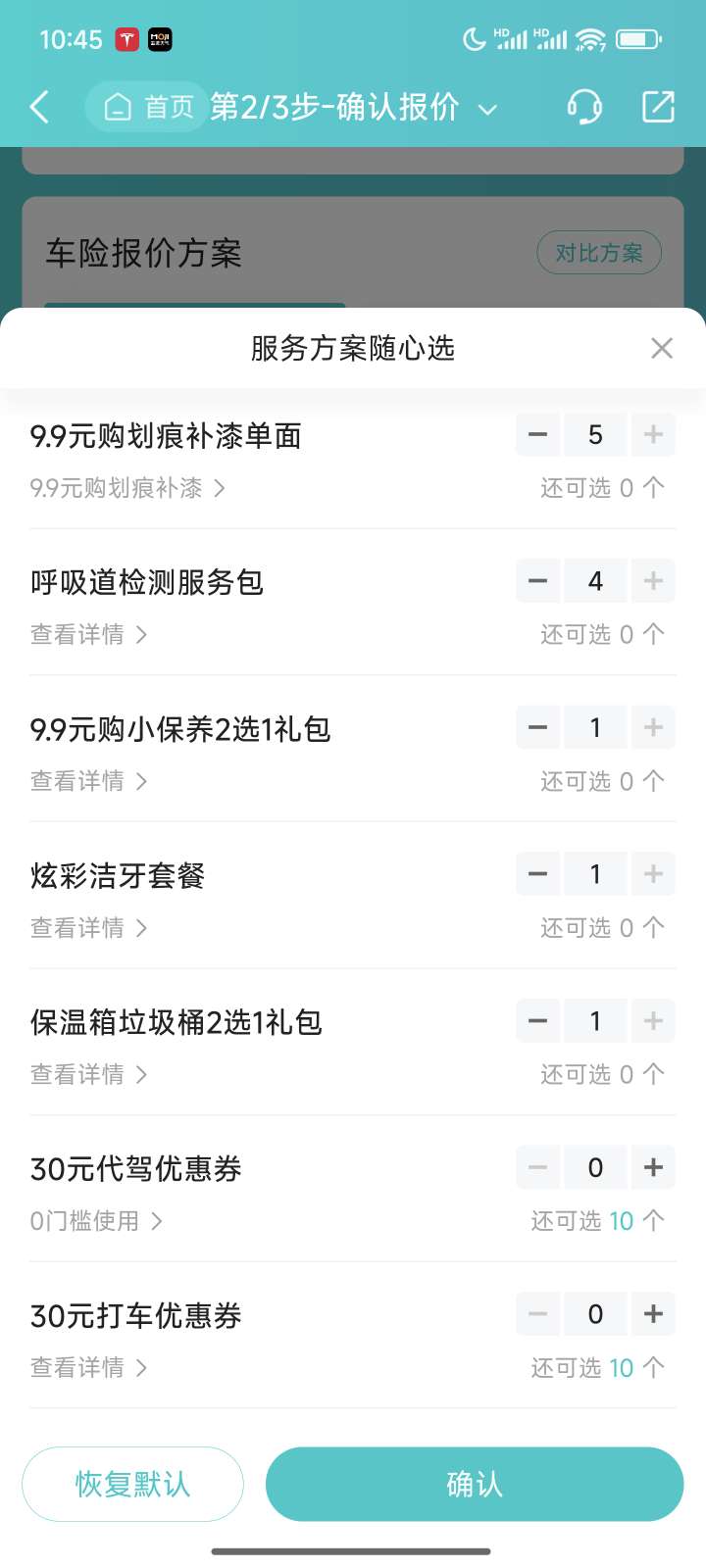This screenshot has width=706, height=1568.
Task: Increase 30元代驾优惠券 quantity with plus
Action: click(x=652, y=1167)
